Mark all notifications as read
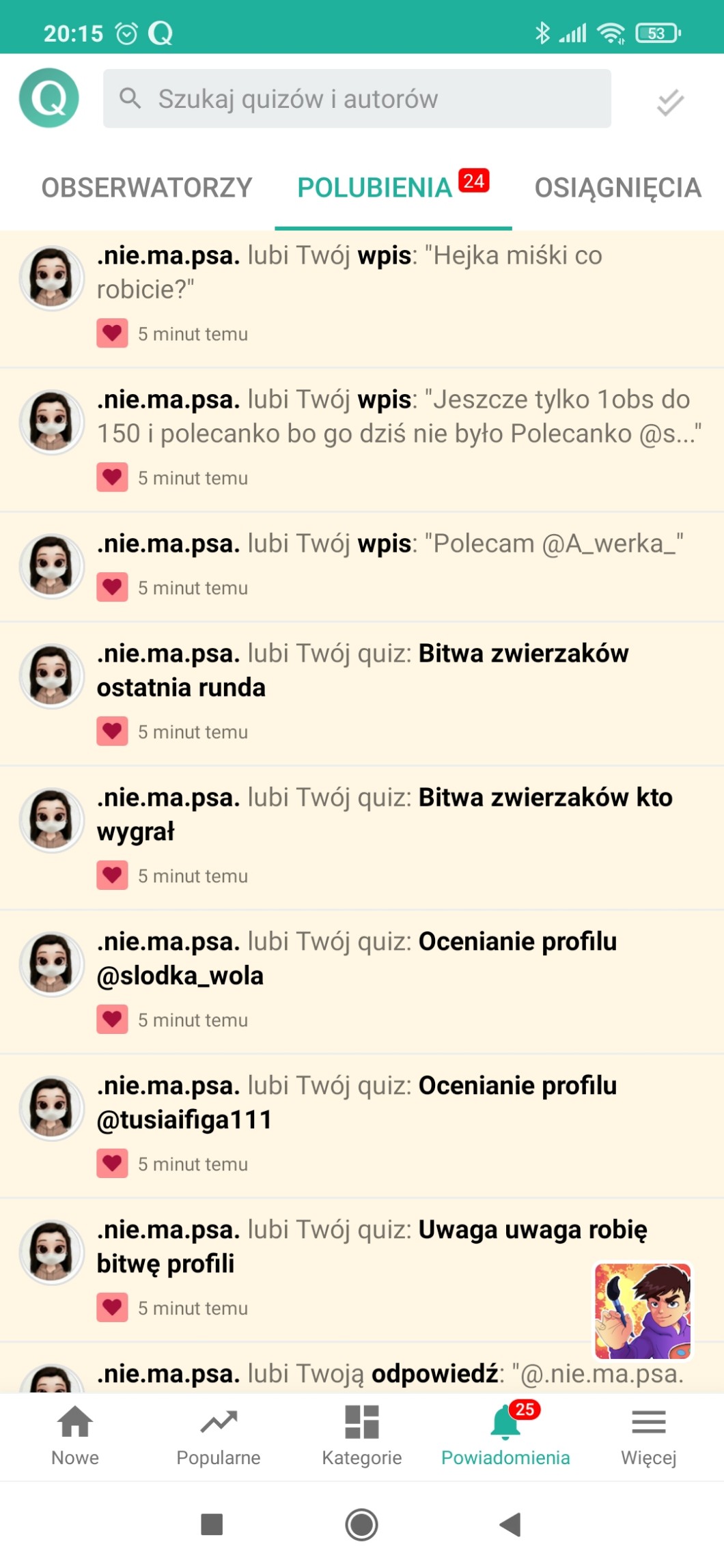Screen dimensions: 724x1568 [x=670, y=102]
